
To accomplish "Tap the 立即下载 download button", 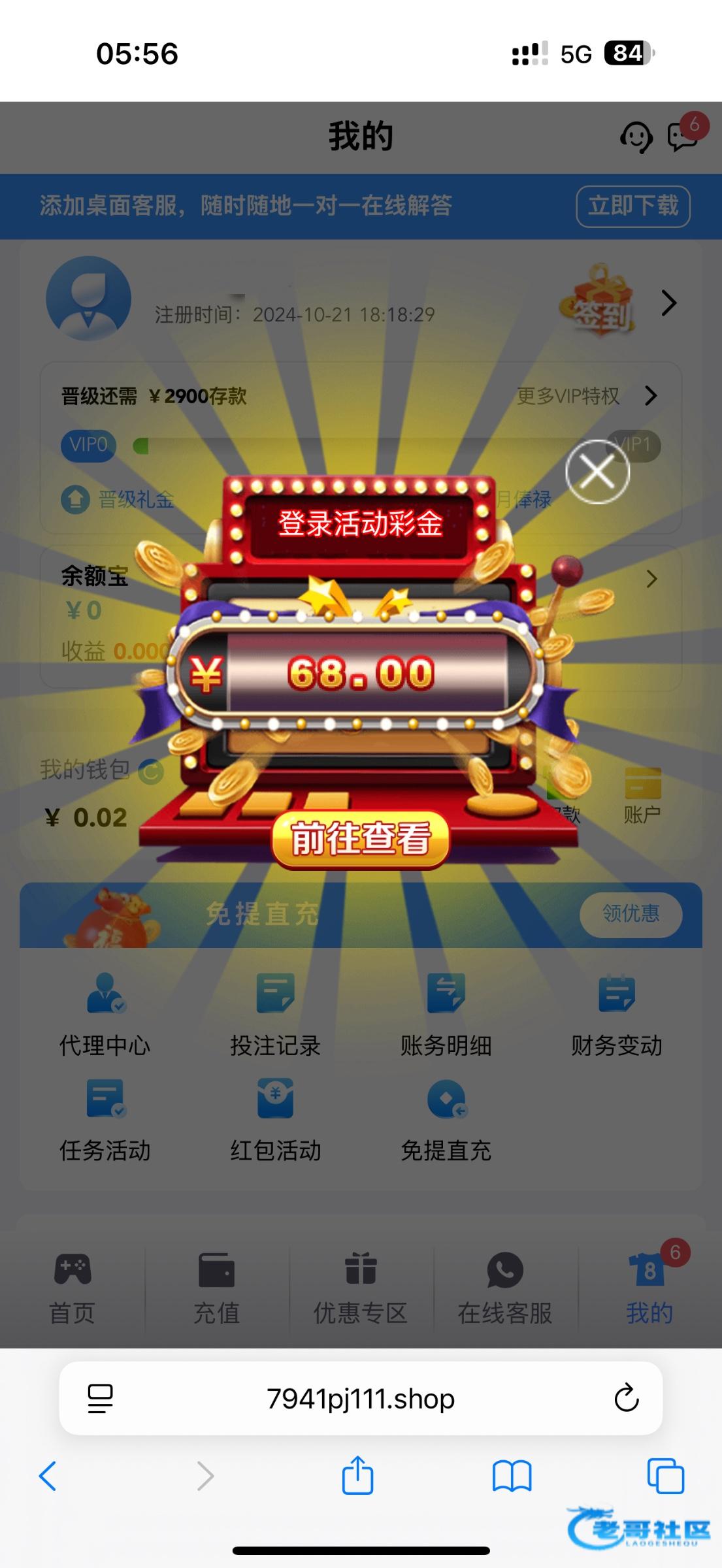I will 632,206.
